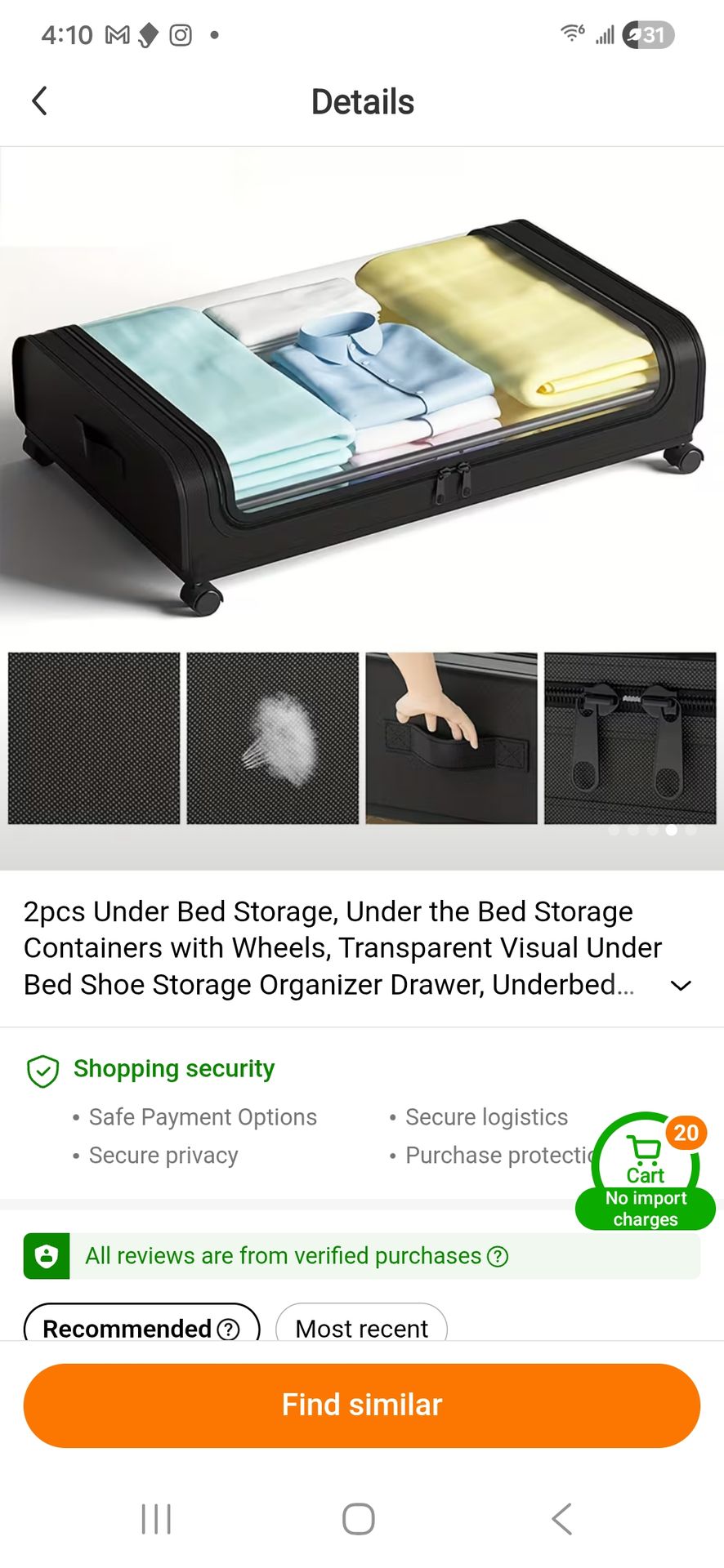Open the product image gallery
The width and height of the screenshot is (724, 1568).
click(x=362, y=508)
